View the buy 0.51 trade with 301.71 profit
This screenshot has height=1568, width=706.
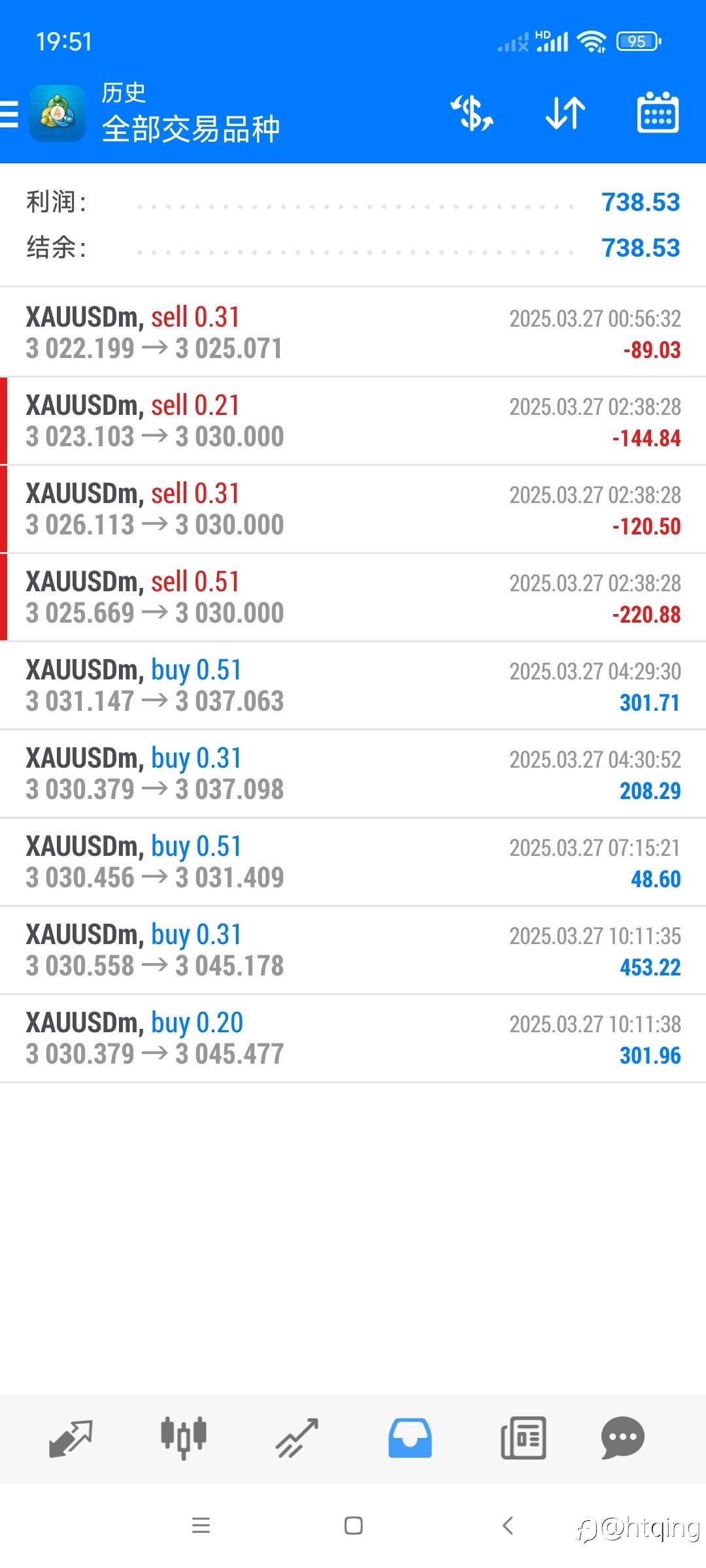353,685
